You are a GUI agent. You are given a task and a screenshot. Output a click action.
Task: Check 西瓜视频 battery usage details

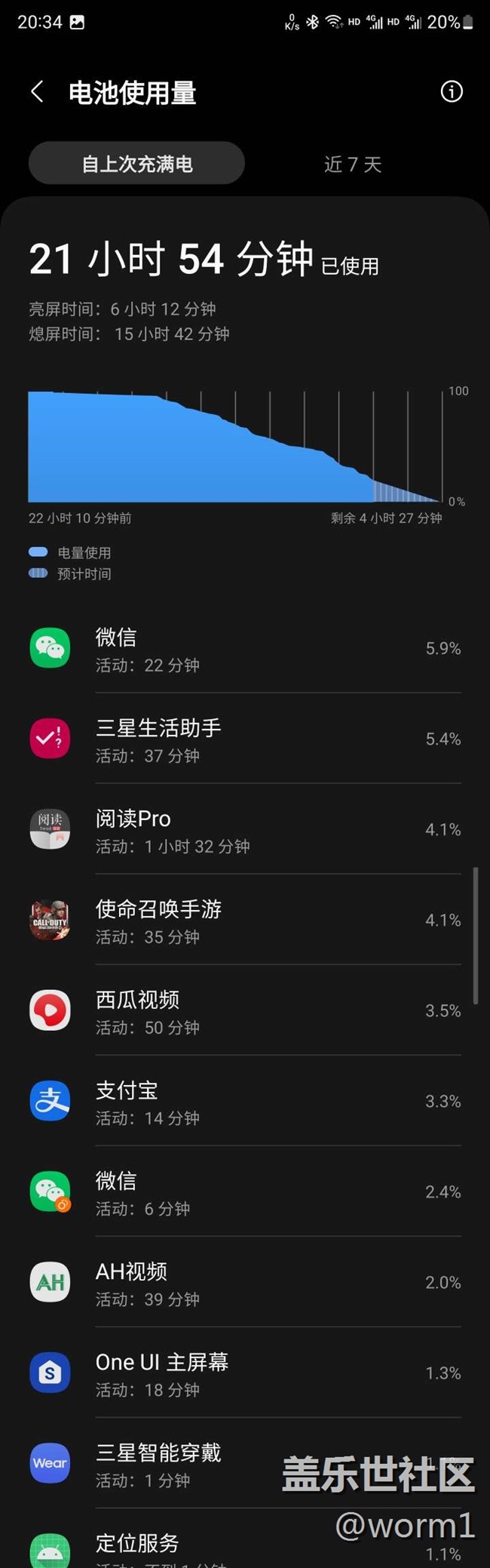coord(245,1010)
